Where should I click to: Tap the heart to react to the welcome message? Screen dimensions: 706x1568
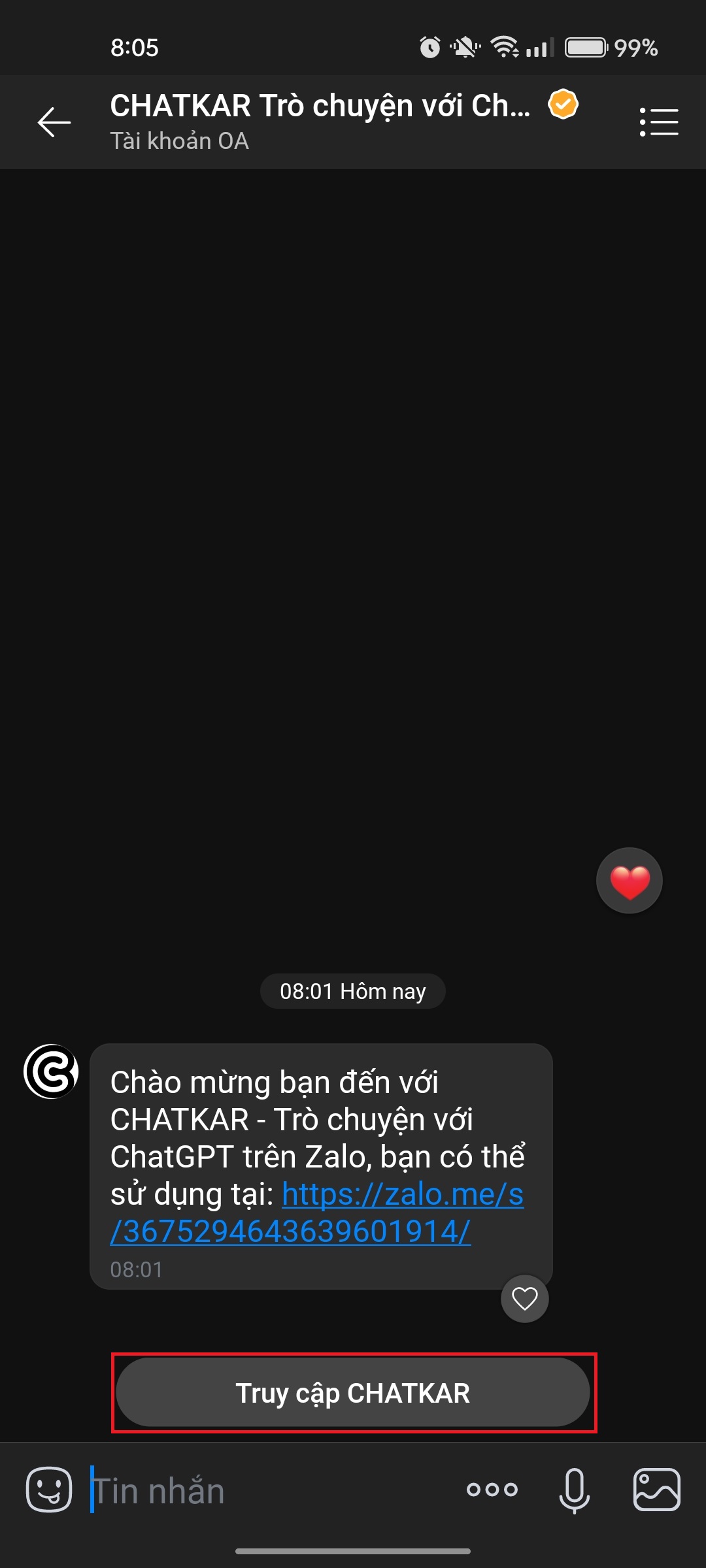(524, 1299)
